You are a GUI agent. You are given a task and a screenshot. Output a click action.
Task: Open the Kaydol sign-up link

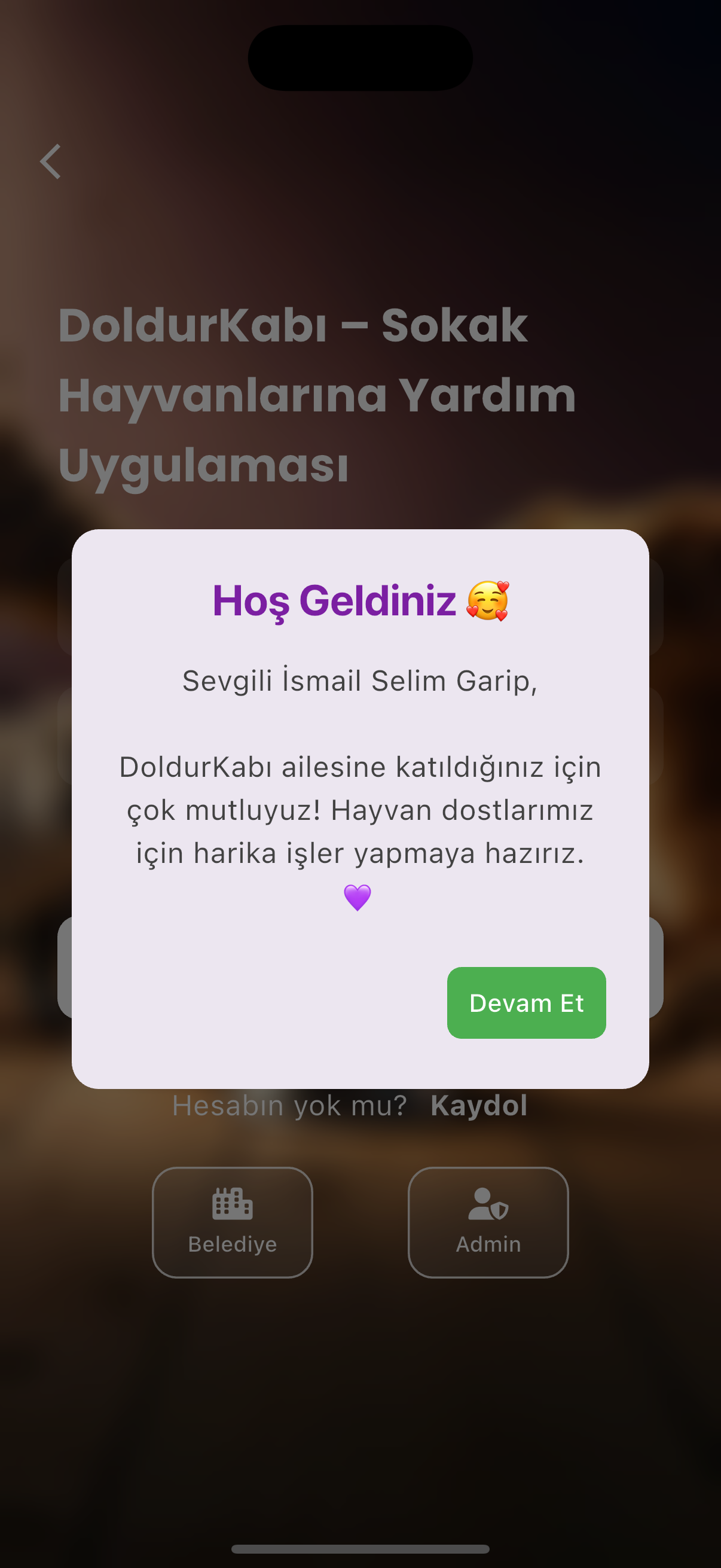pyautogui.click(x=478, y=1105)
